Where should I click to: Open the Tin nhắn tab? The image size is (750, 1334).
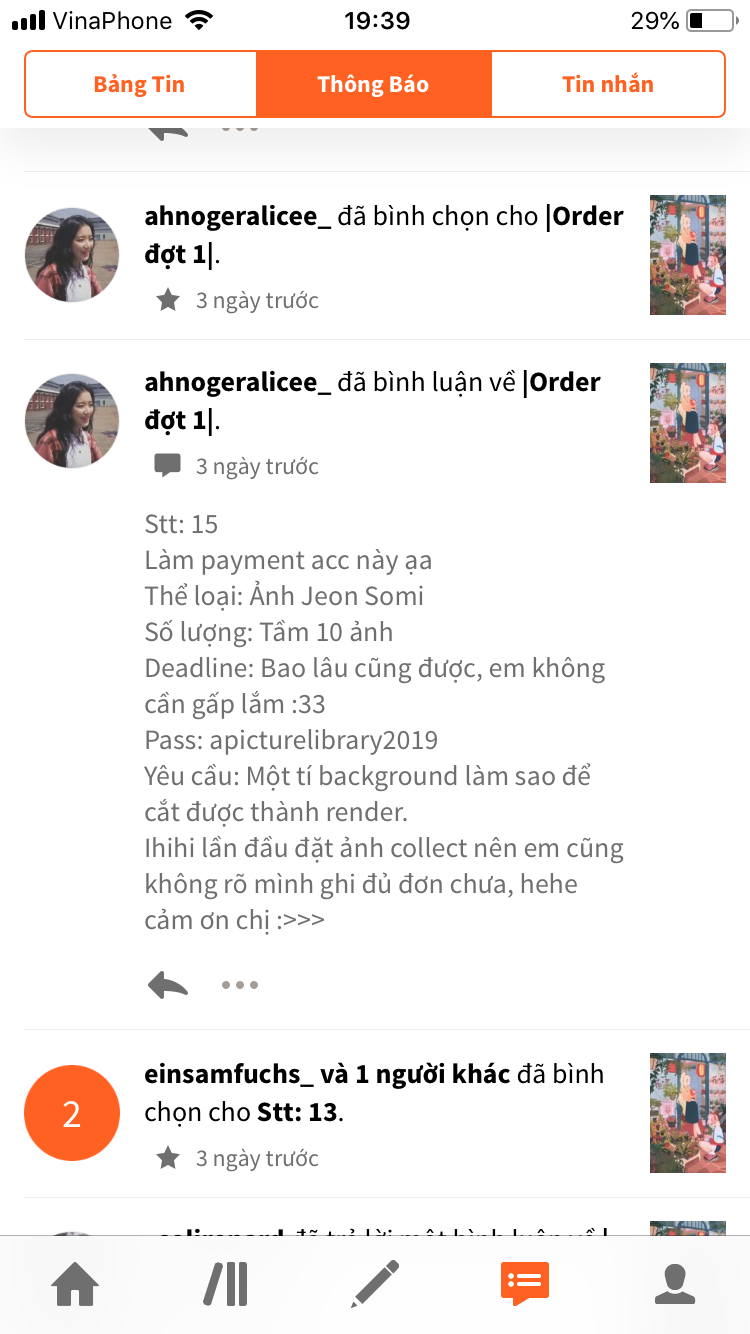pos(608,84)
